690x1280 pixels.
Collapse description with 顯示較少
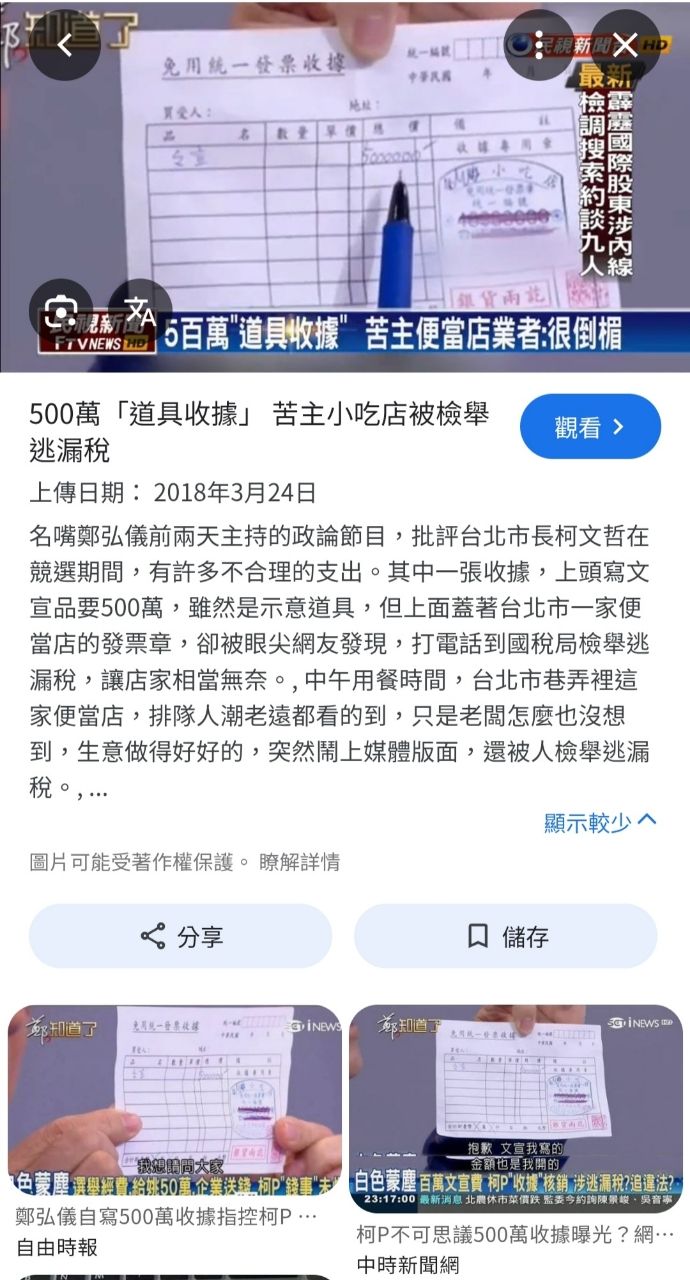point(600,822)
